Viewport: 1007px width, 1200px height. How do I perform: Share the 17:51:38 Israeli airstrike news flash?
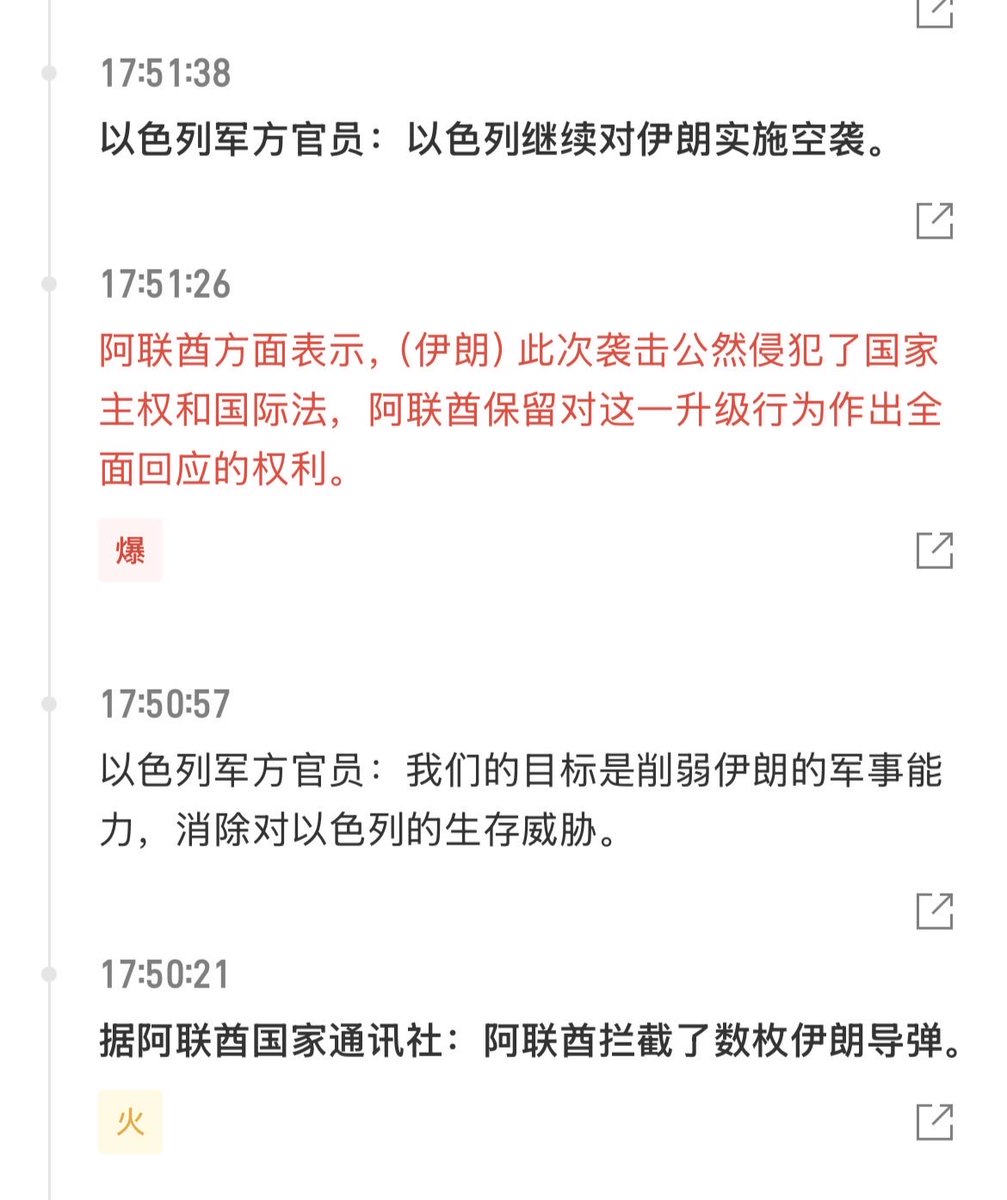934,220
